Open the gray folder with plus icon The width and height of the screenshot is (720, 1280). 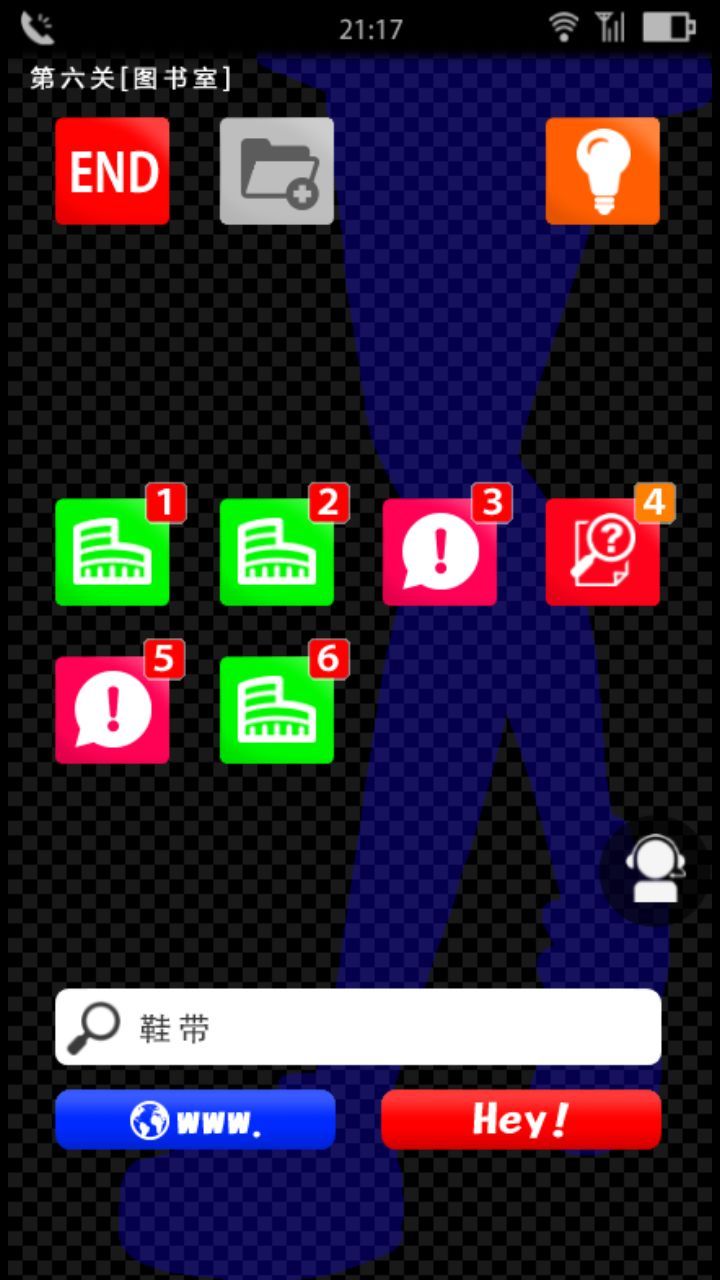[x=277, y=171]
